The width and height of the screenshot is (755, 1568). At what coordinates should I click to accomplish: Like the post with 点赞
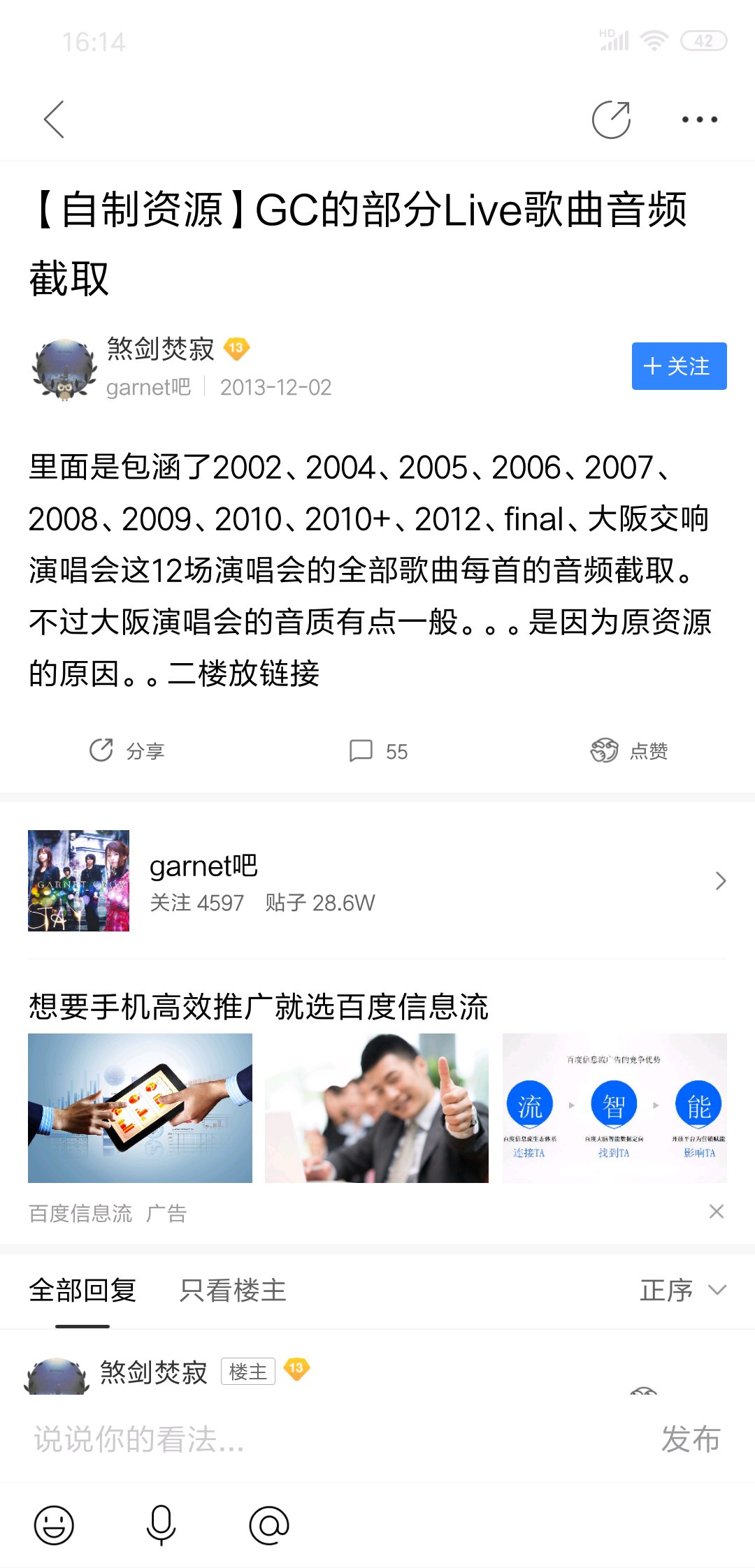629,751
